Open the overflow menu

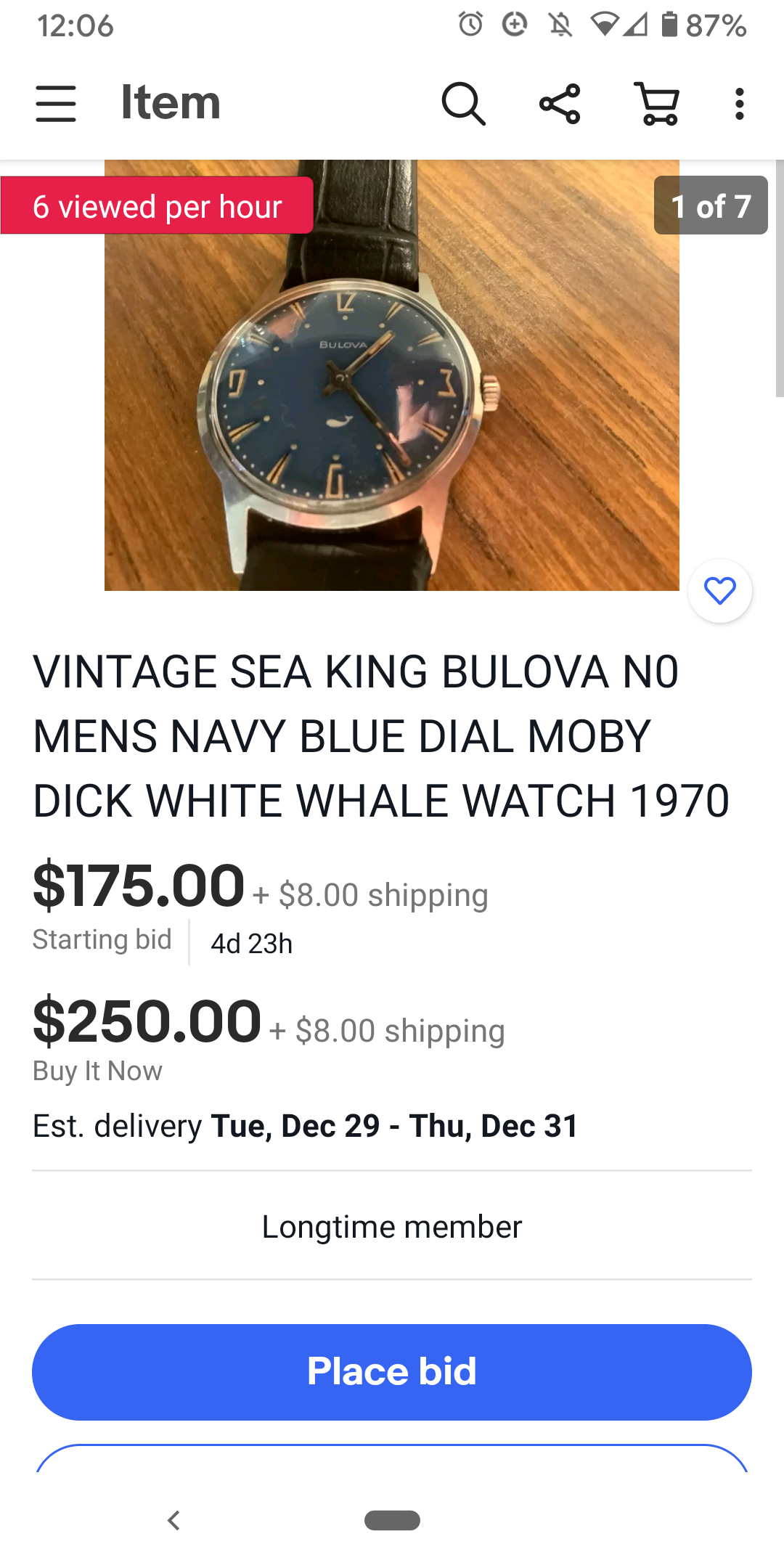pyautogui.click(x=739, y=103)
